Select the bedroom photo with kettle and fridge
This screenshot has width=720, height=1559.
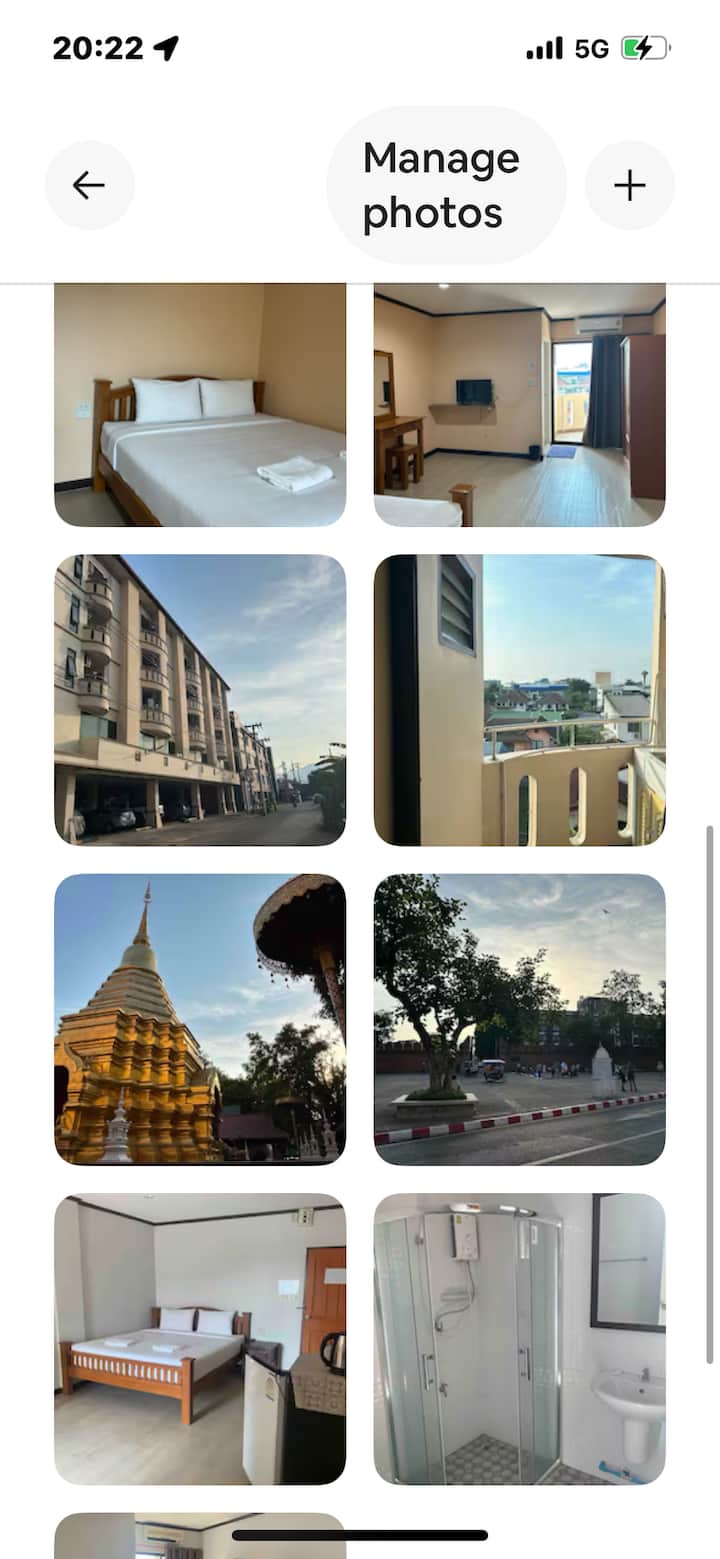point(200,1338)
